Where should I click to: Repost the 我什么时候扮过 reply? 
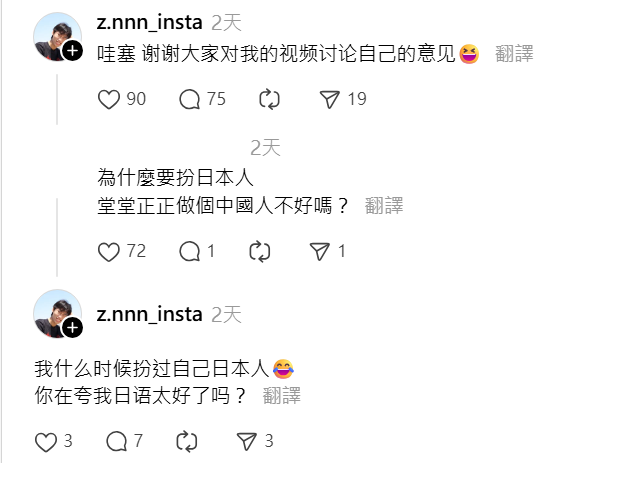tap(187, 442)
